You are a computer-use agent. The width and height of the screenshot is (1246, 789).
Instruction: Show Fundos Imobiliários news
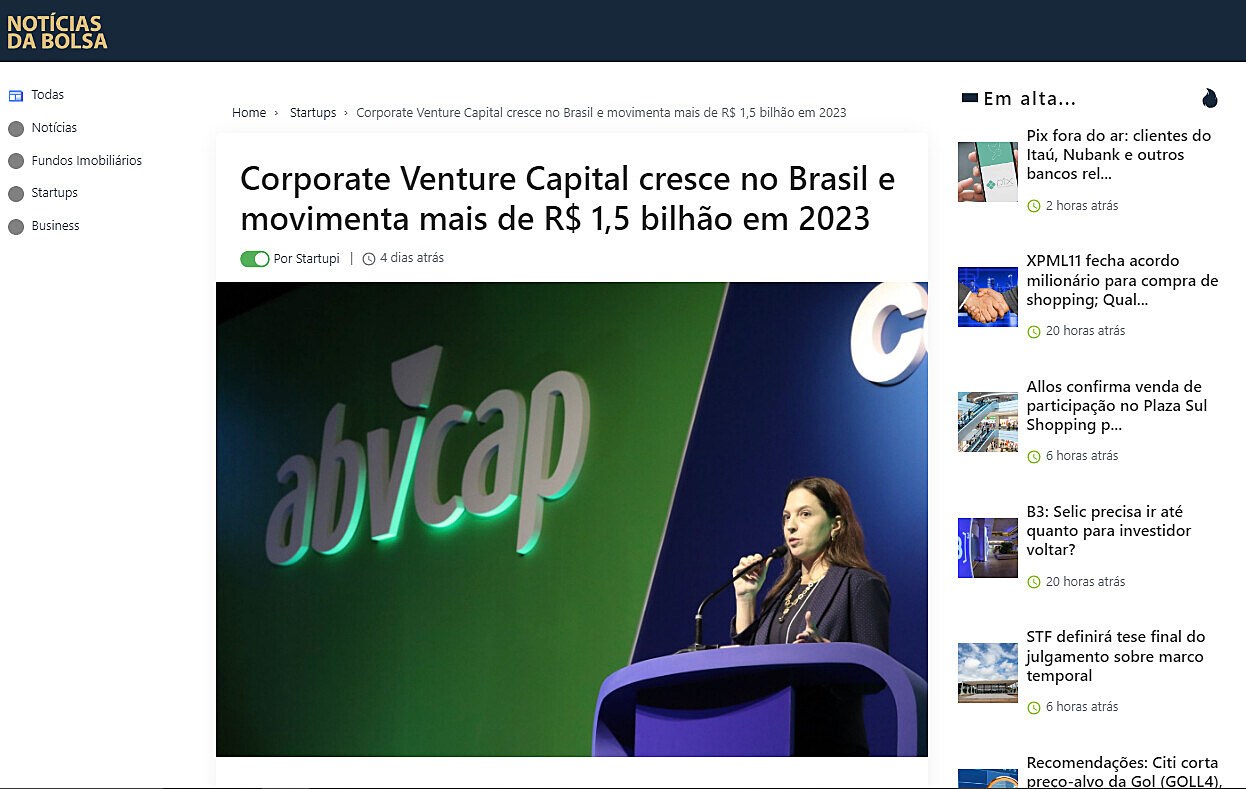(86, 161)
